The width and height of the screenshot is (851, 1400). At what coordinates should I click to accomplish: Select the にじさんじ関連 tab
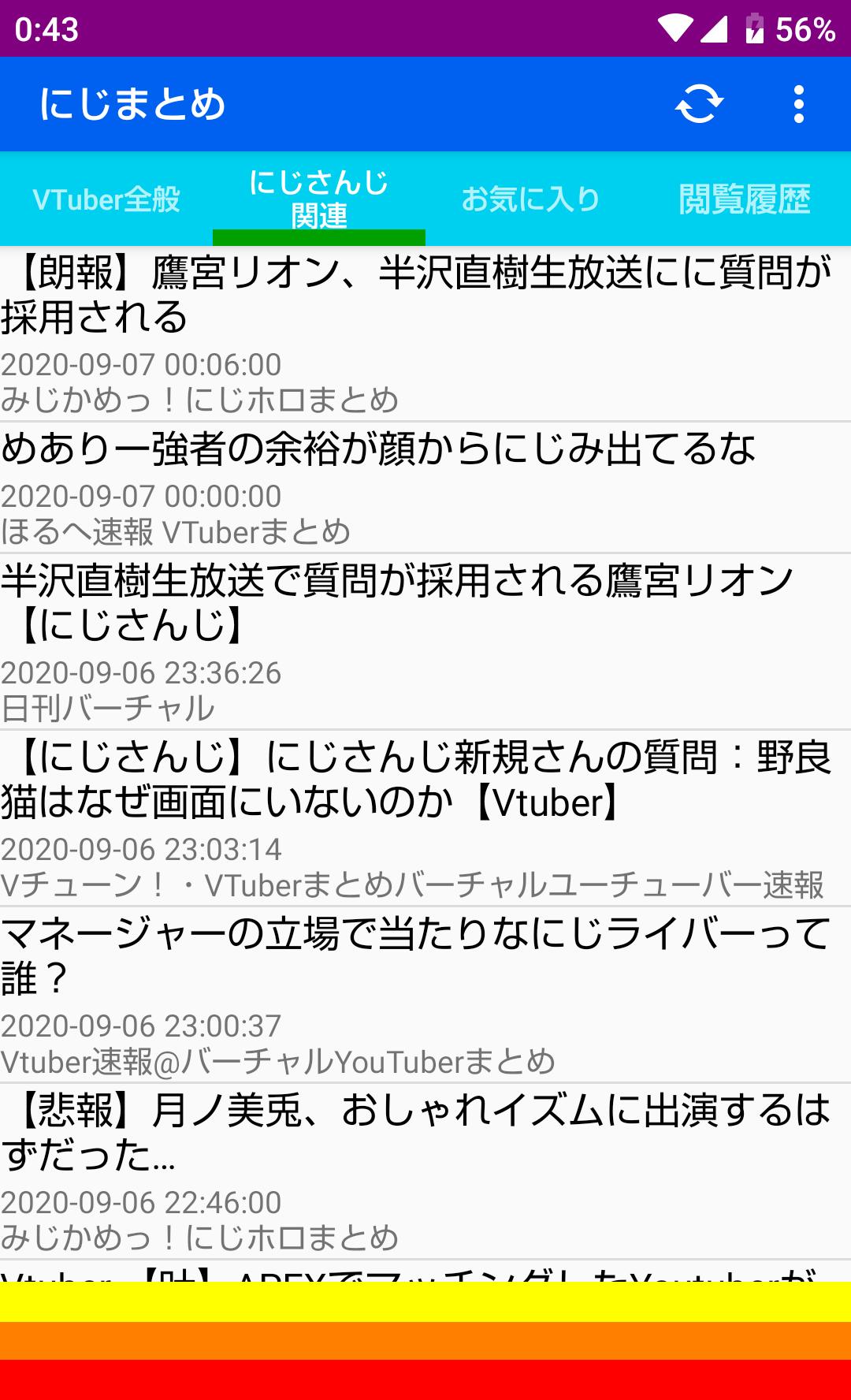point(319,199)
